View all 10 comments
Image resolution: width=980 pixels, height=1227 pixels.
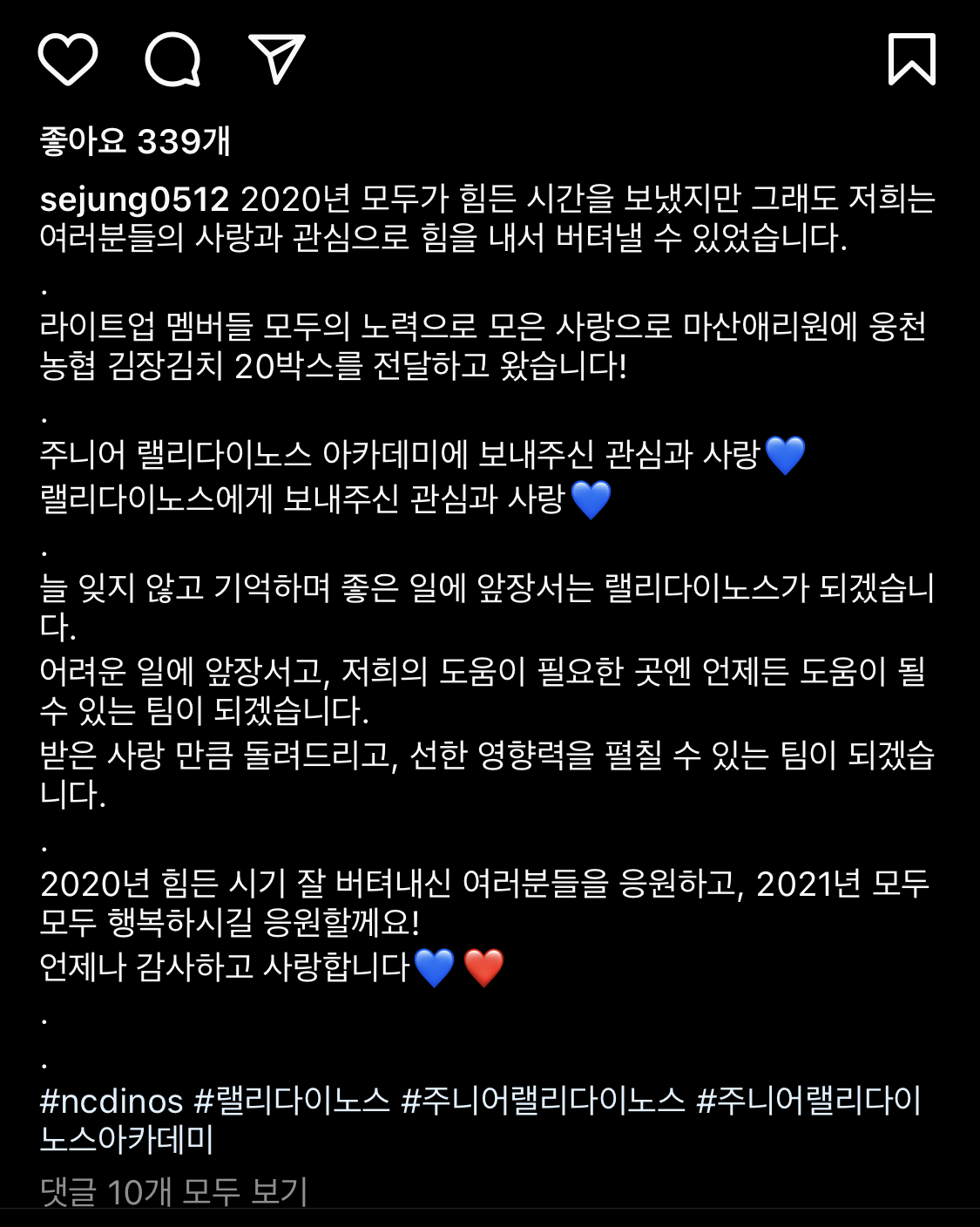pos(174,1191)
